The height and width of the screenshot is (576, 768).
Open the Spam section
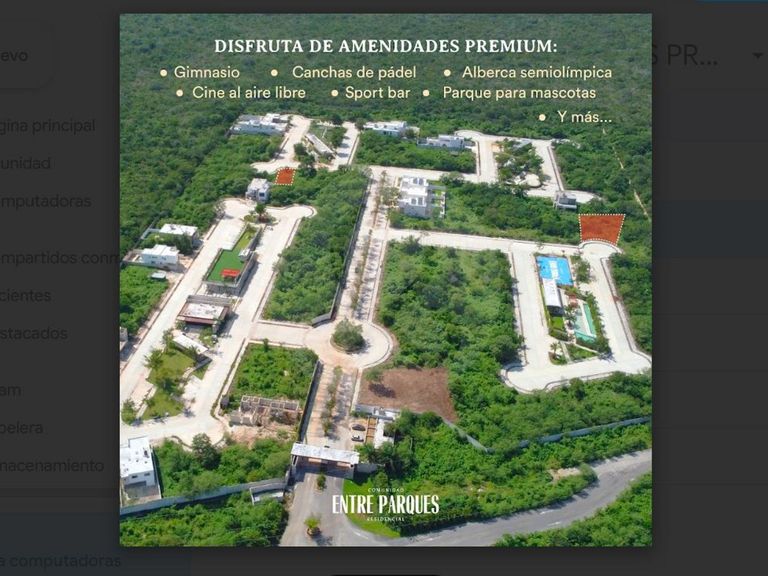coord(12,390)
